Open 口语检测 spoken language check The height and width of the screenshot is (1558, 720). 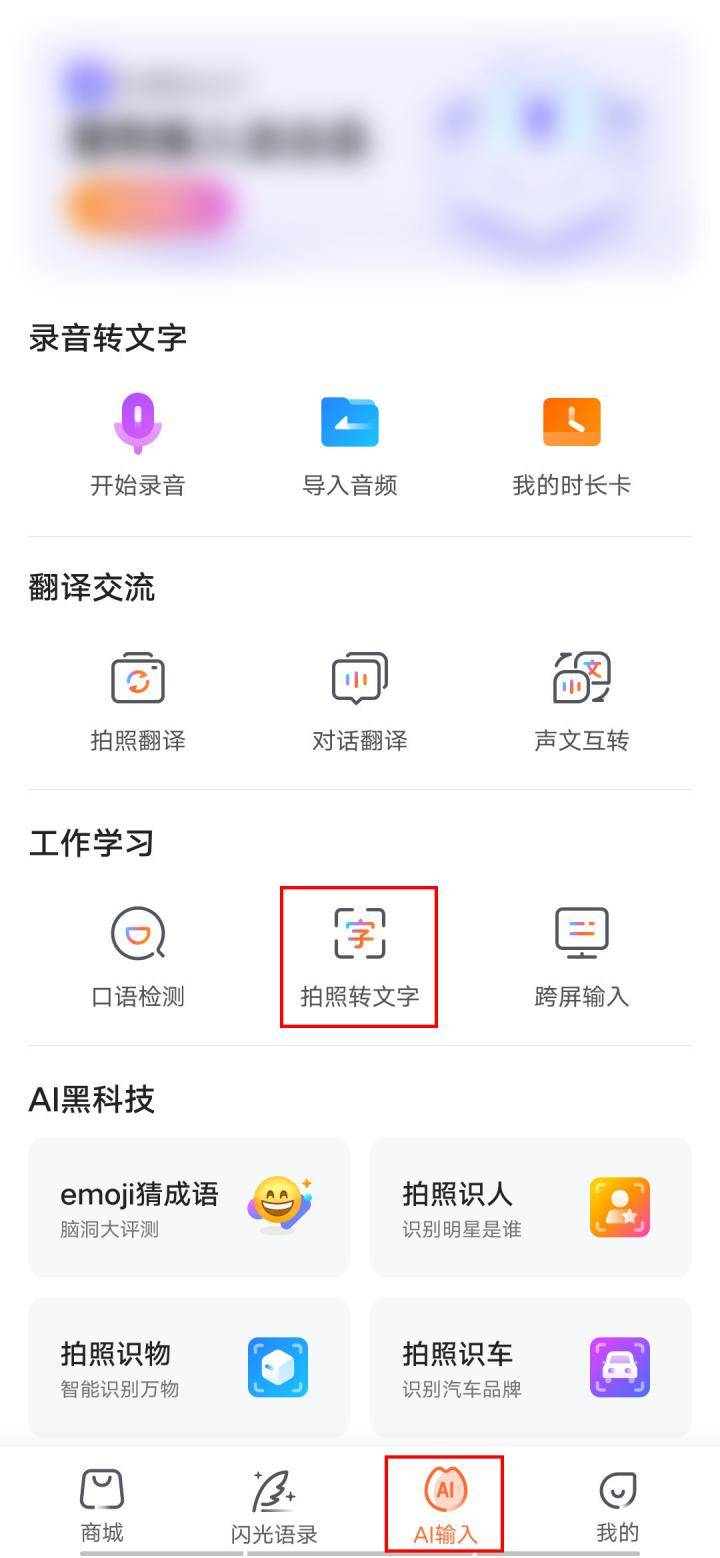pyautogui.click(x=140, y=932)
